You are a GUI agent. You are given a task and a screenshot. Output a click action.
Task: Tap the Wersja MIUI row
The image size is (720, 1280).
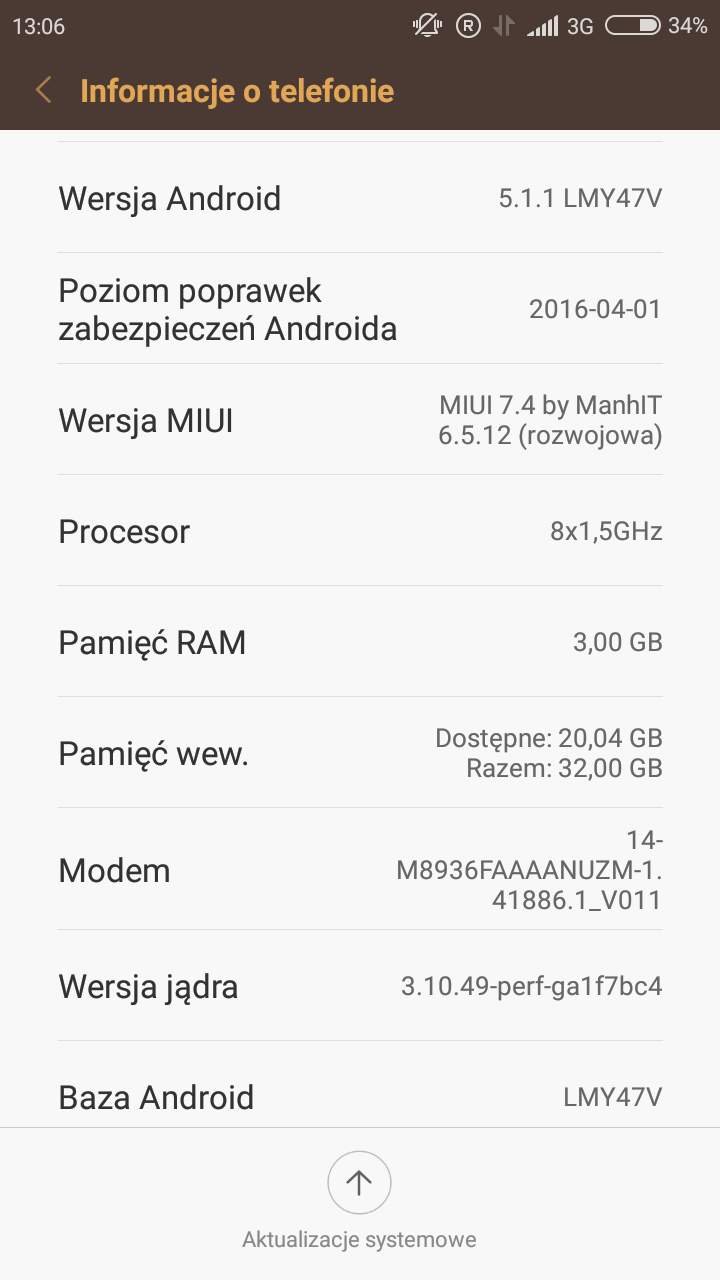(360, 420)
